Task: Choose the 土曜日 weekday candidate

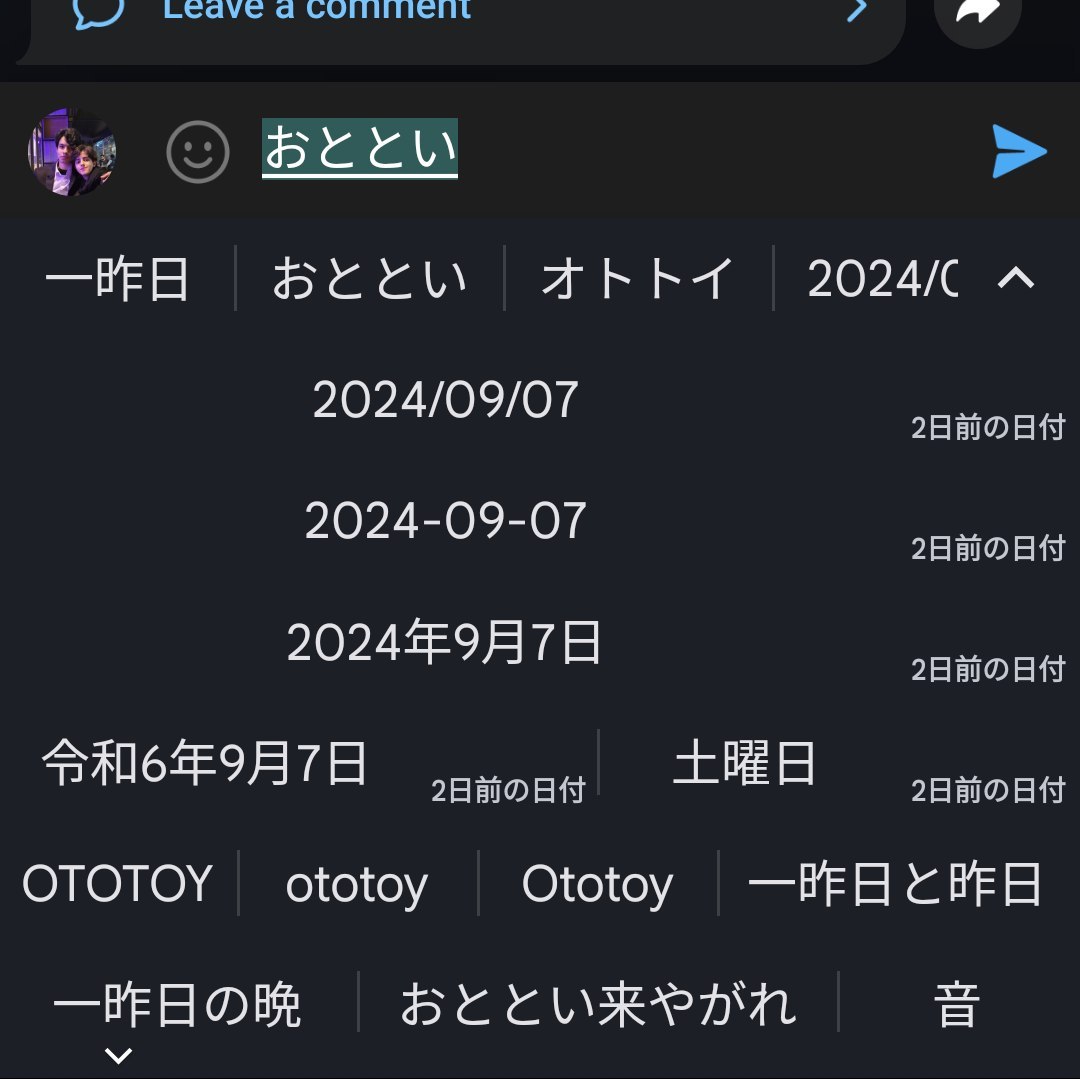Action: 745,765
